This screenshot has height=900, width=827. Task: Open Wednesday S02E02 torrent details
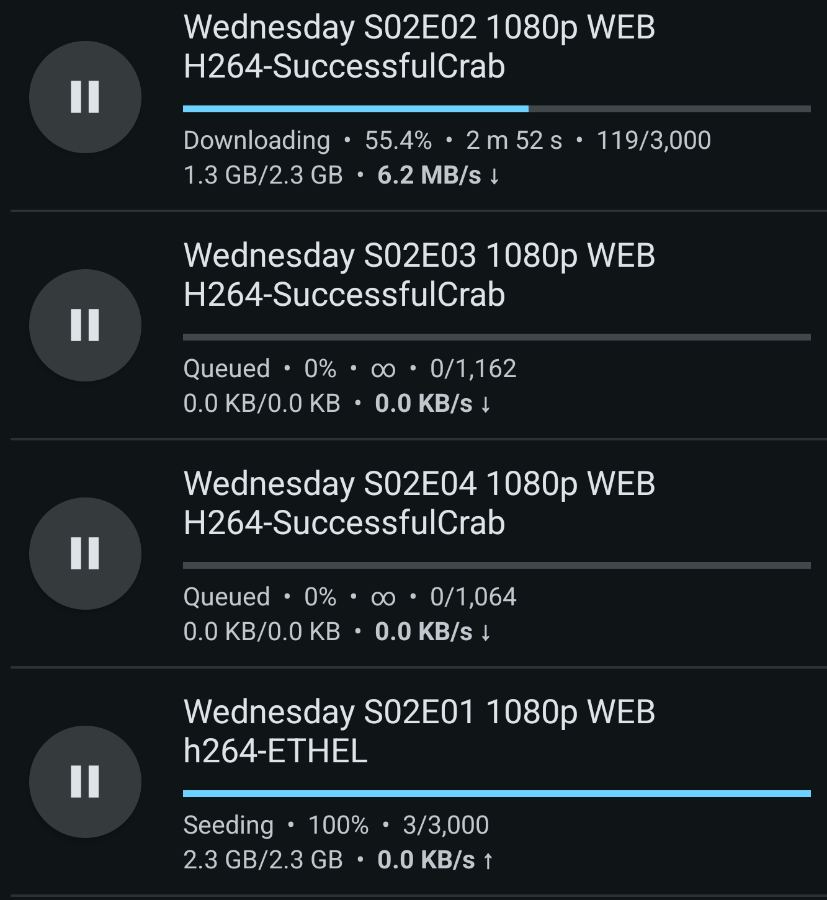click(420, 47)
